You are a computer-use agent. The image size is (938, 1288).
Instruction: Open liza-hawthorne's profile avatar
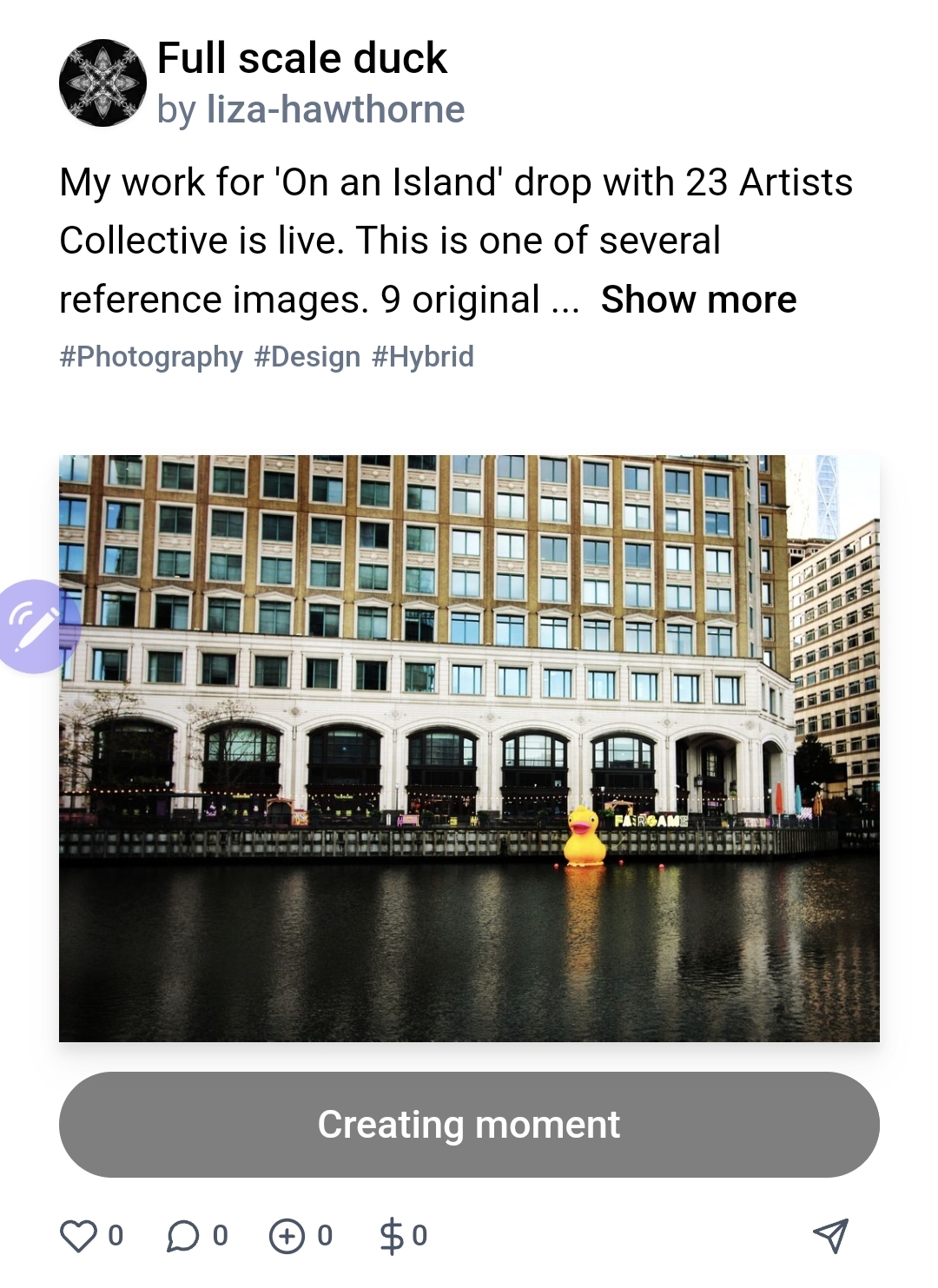[102, 83]
